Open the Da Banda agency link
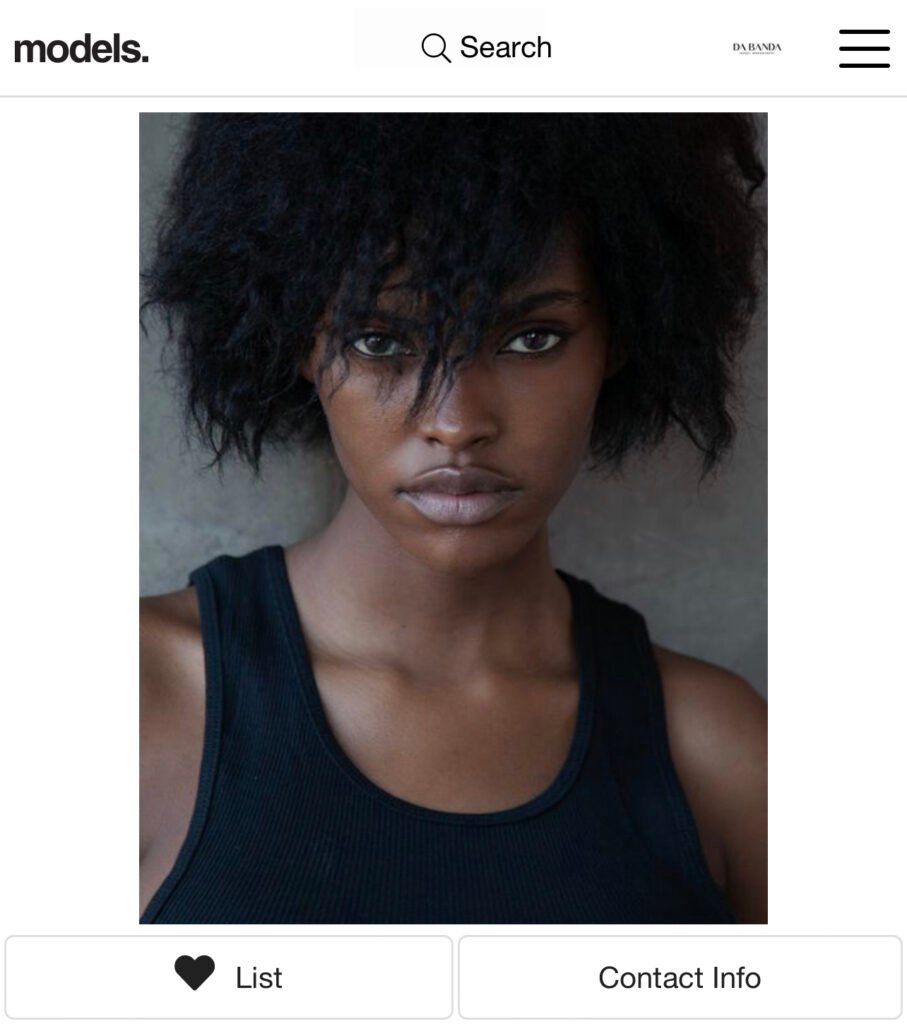Screen dimensions: 907x1024 pyautogui.click(x=757, y=48)
